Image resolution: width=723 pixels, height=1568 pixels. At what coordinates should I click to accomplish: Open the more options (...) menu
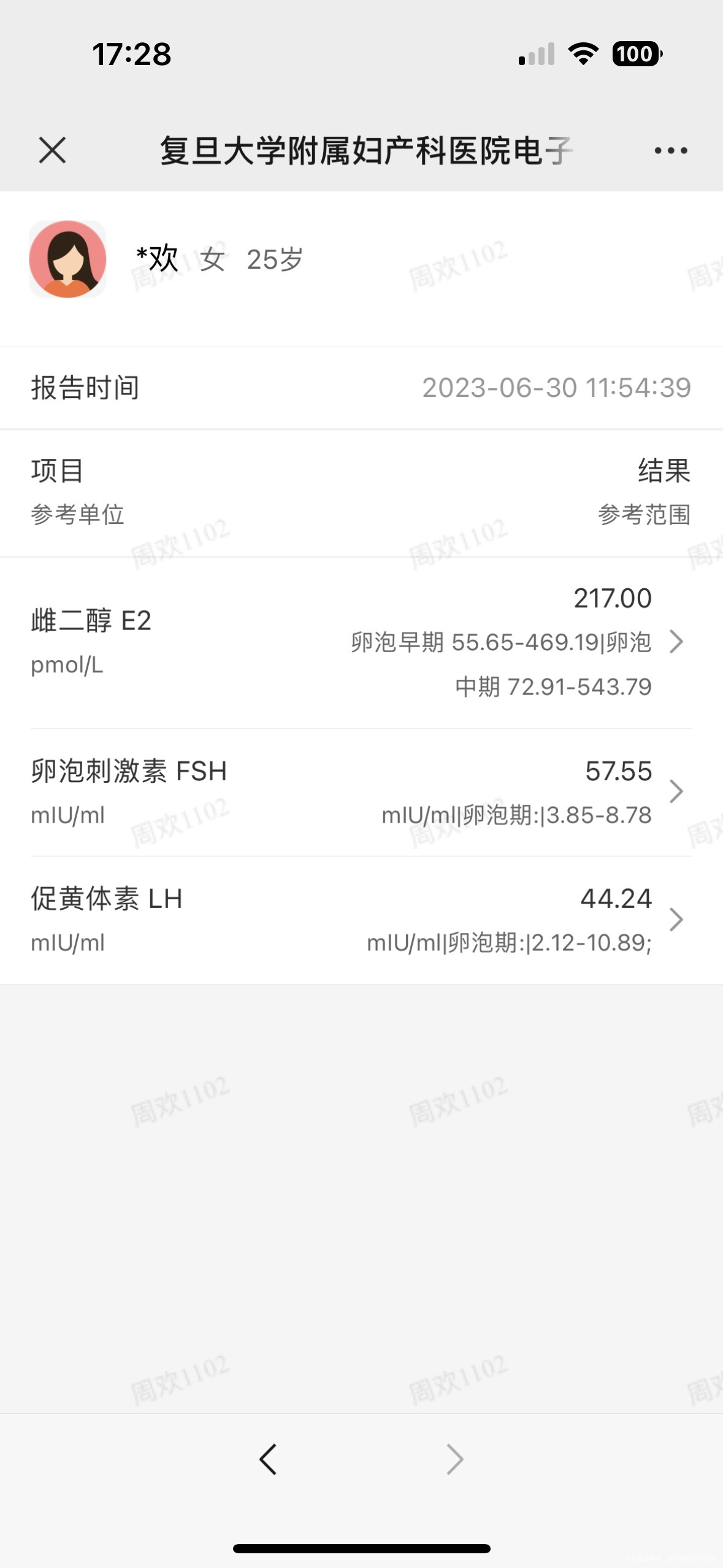coord(670,149)
